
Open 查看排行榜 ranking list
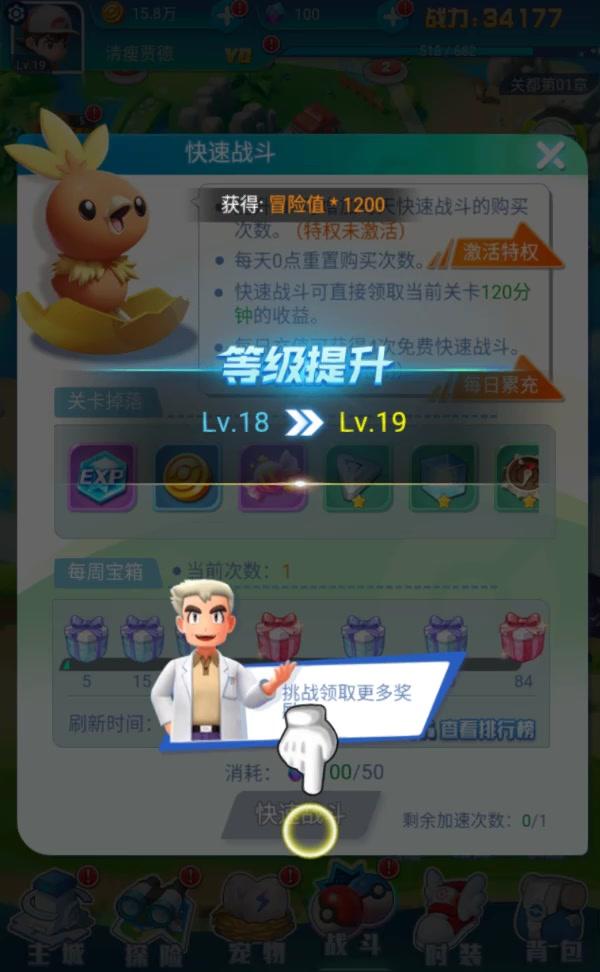coord(477,730)
